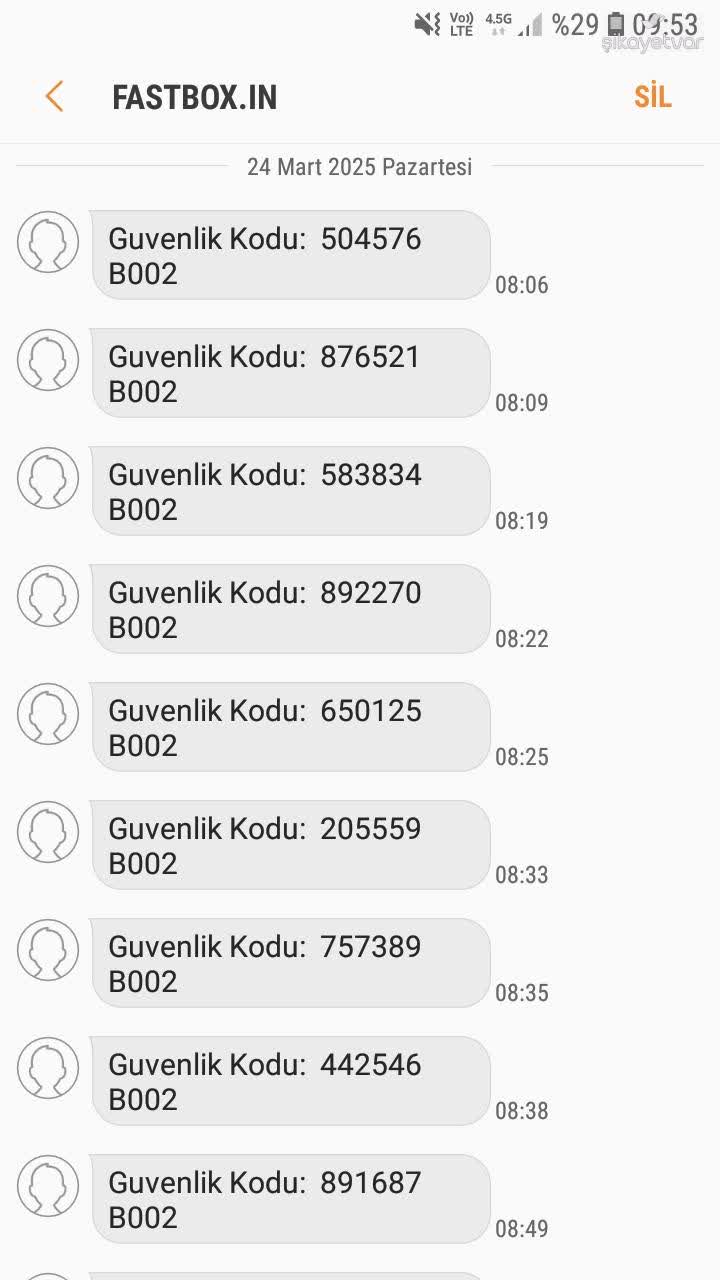Click the 08:49 timestamp
The width and height of the screenshot is (720, 1280).
pyautogui.click(x=521, y=1228)
